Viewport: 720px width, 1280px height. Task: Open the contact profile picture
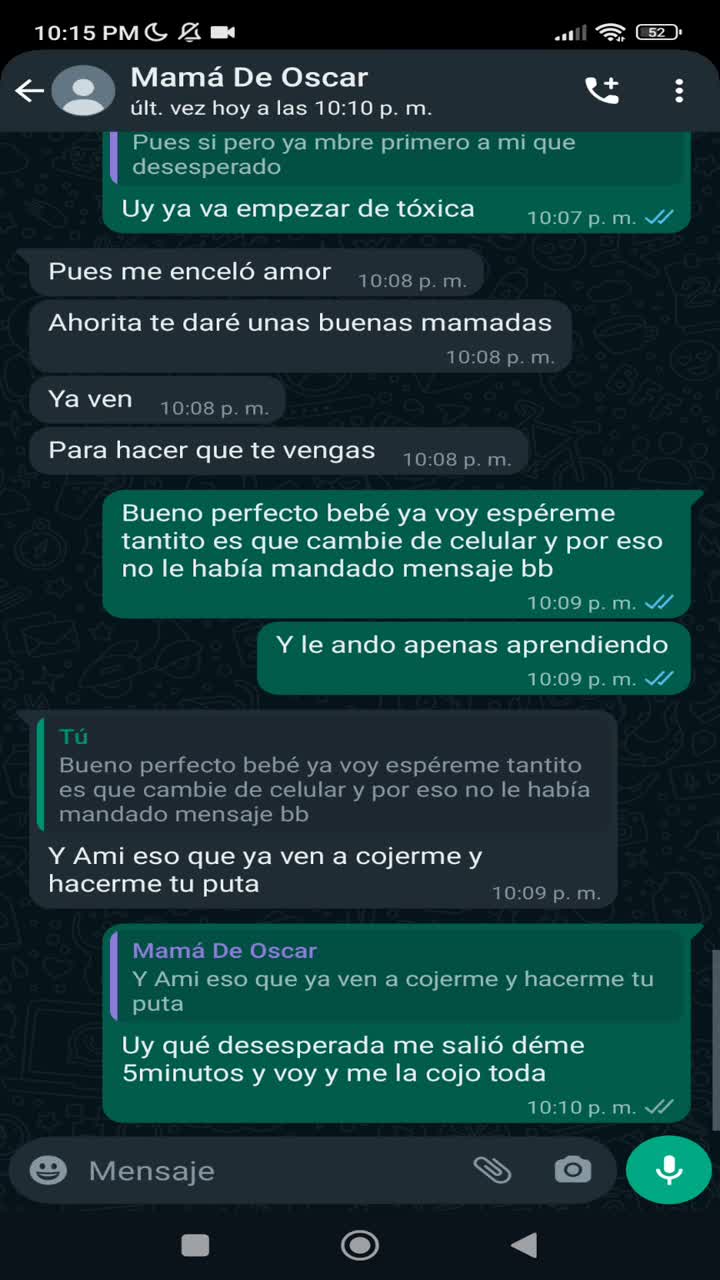pos(83,91)
